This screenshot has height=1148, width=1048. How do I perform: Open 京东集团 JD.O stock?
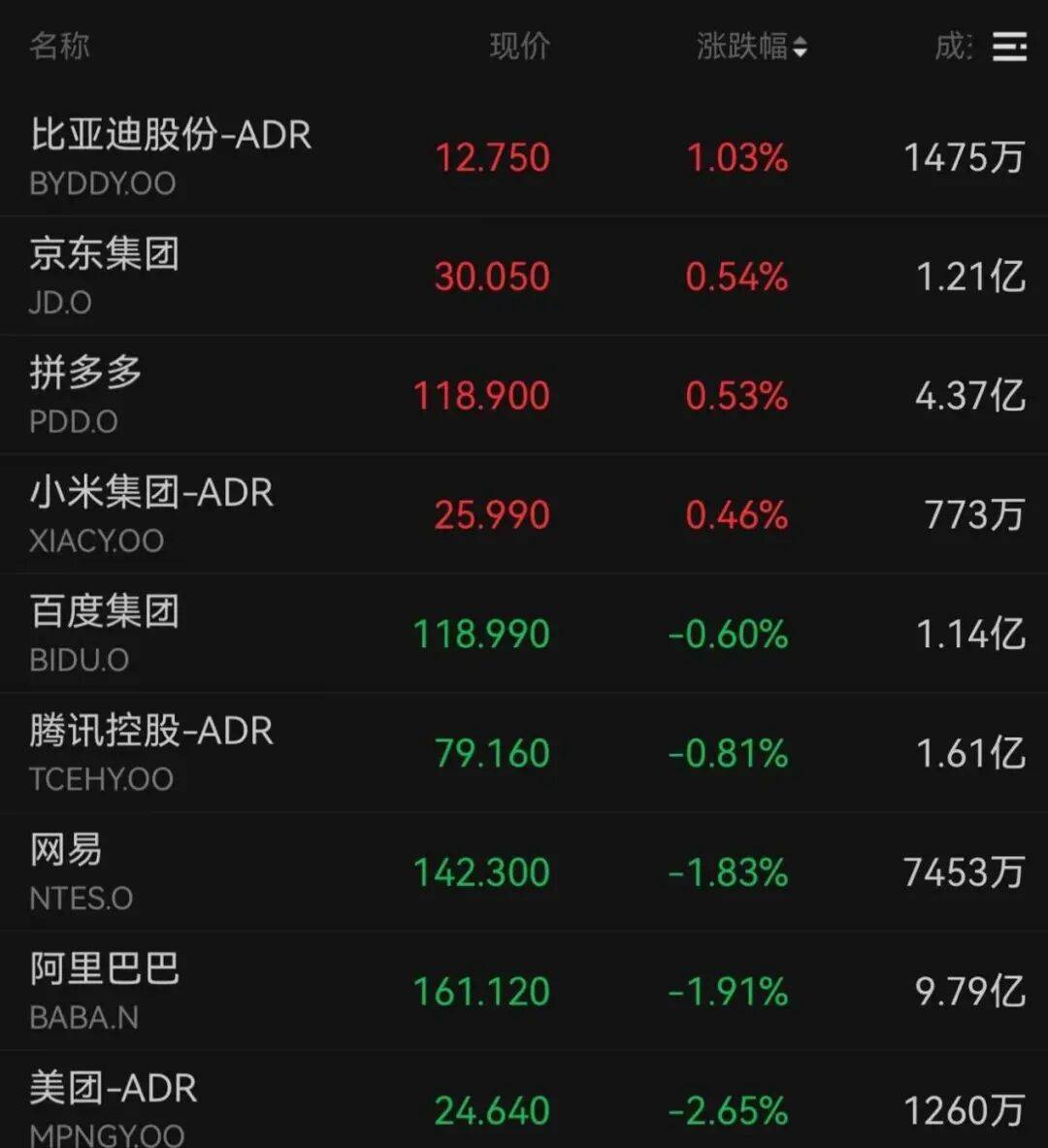[105, 276]
